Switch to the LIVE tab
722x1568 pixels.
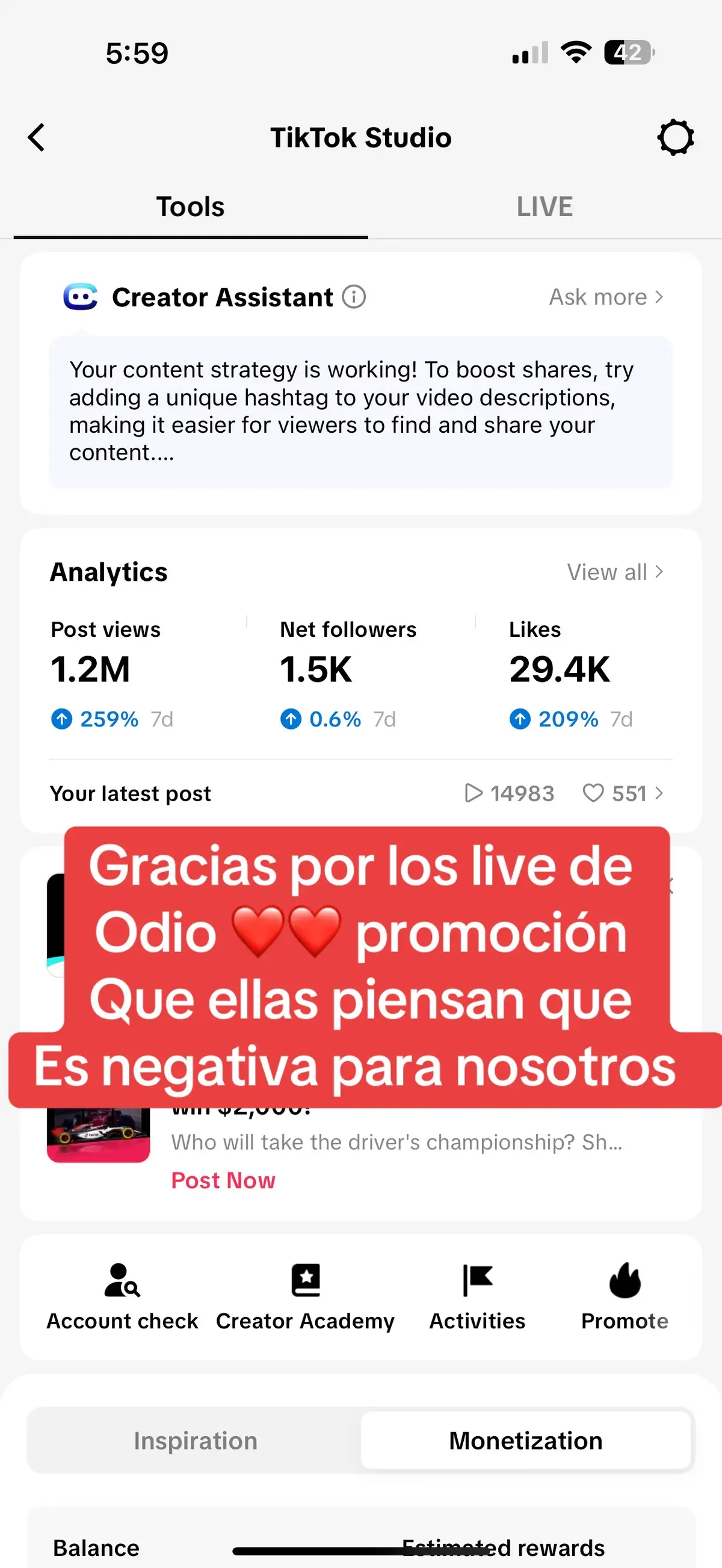(x=545, y=207)
